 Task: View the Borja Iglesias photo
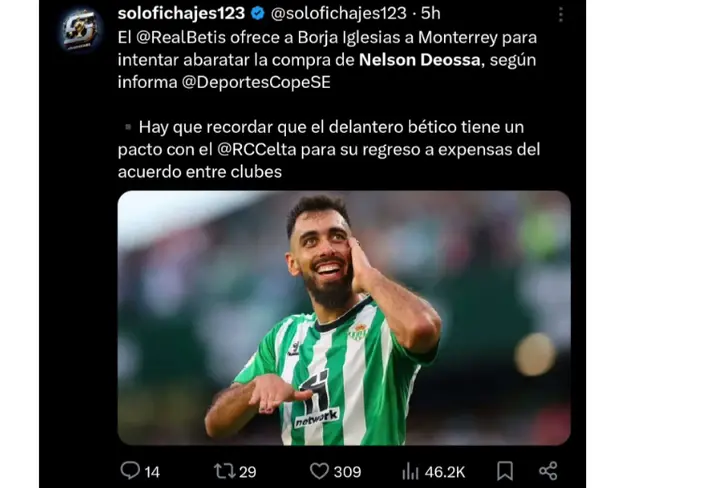[x=343, y=318]
